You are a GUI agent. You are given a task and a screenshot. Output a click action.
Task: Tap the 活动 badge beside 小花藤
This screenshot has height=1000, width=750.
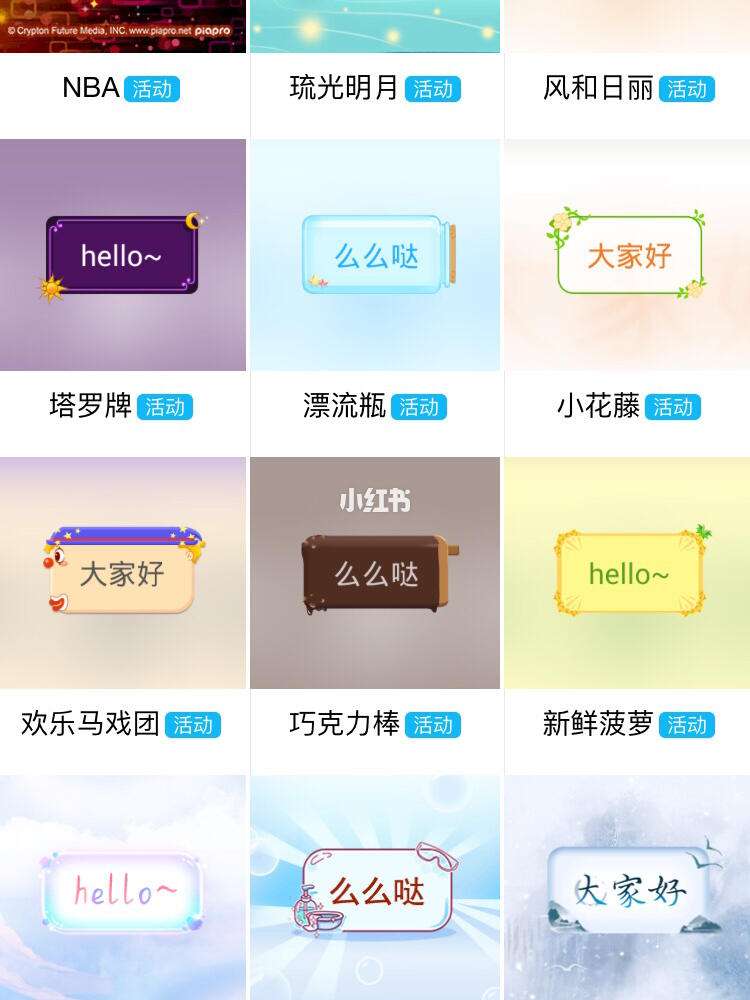tap(675, 405)
